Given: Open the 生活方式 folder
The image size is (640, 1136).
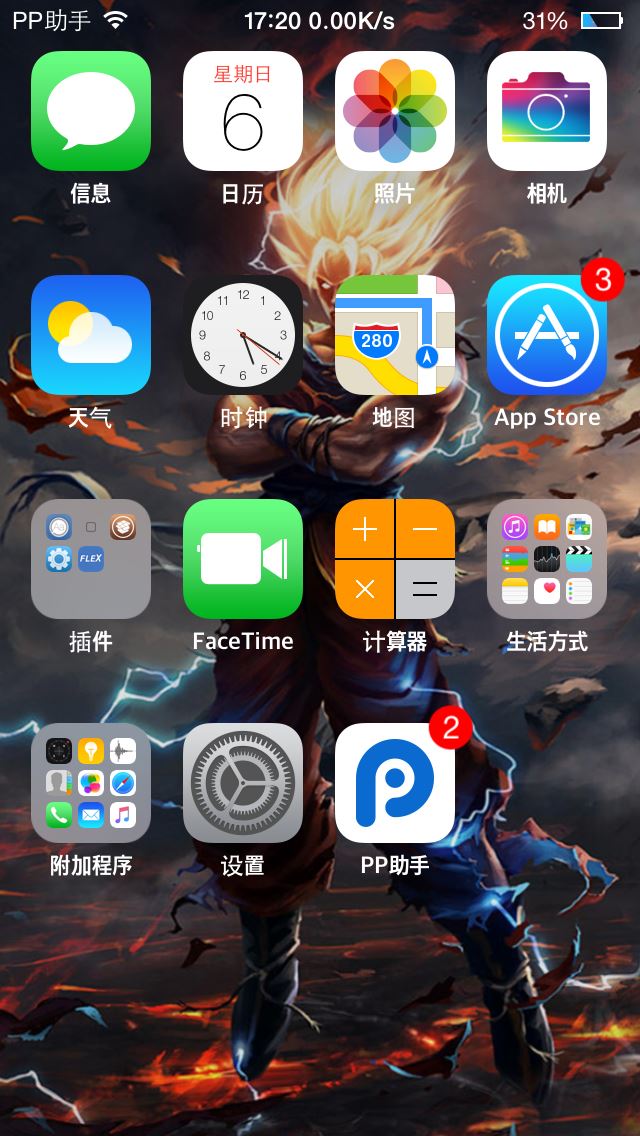Looking at the screenshot, I should coord(547,559).
